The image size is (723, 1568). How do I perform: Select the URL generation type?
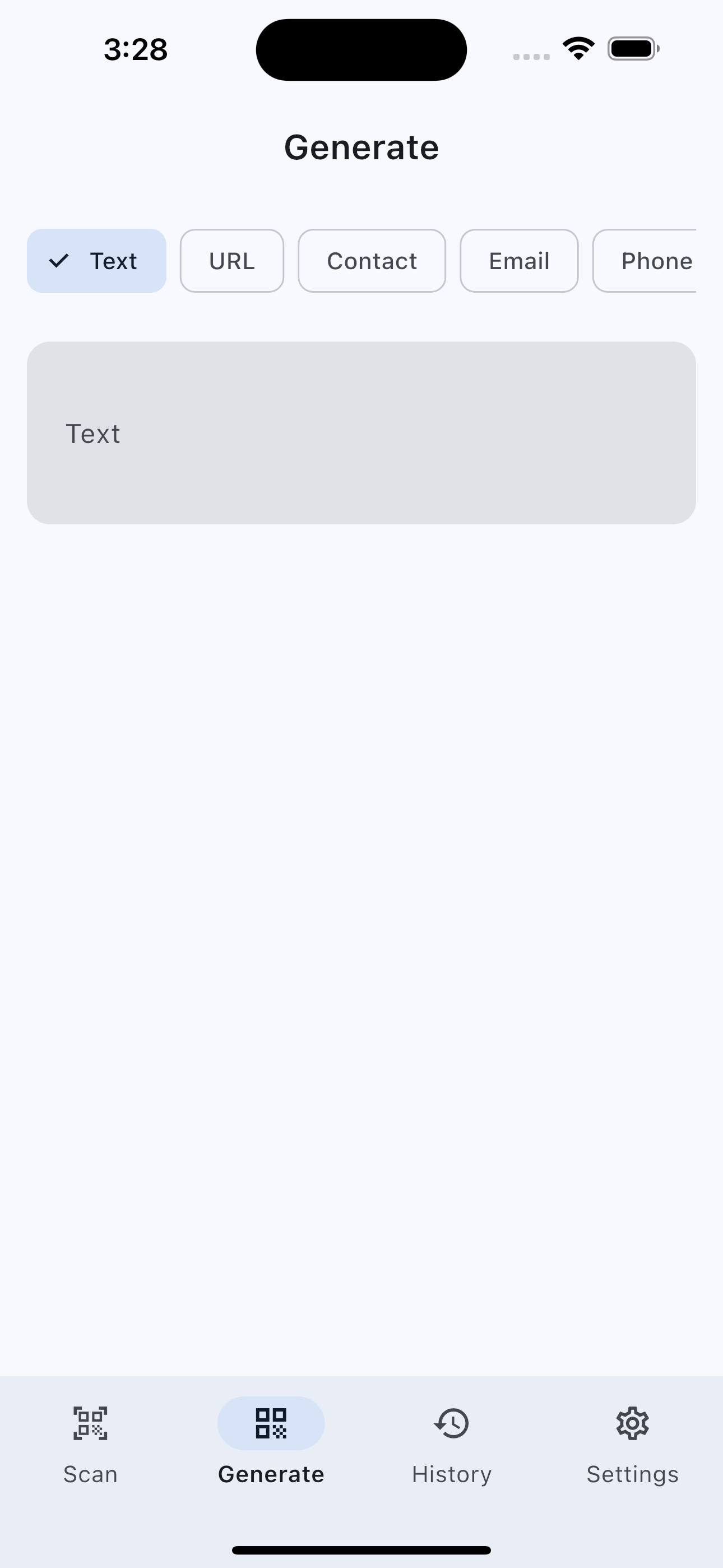[232, 261]
